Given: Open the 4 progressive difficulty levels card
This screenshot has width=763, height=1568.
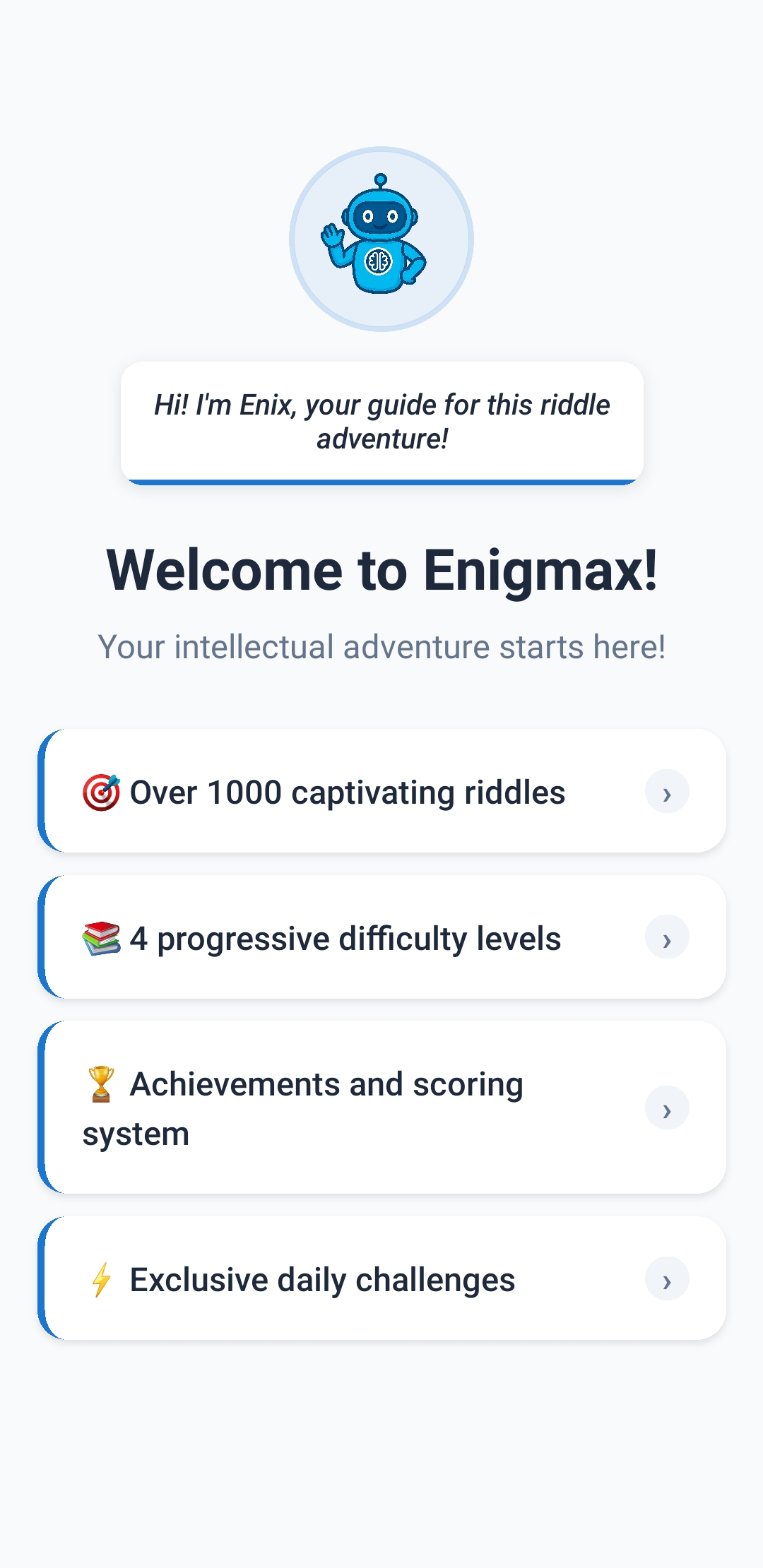Looking at the screenshot, I should coord(381,937).
